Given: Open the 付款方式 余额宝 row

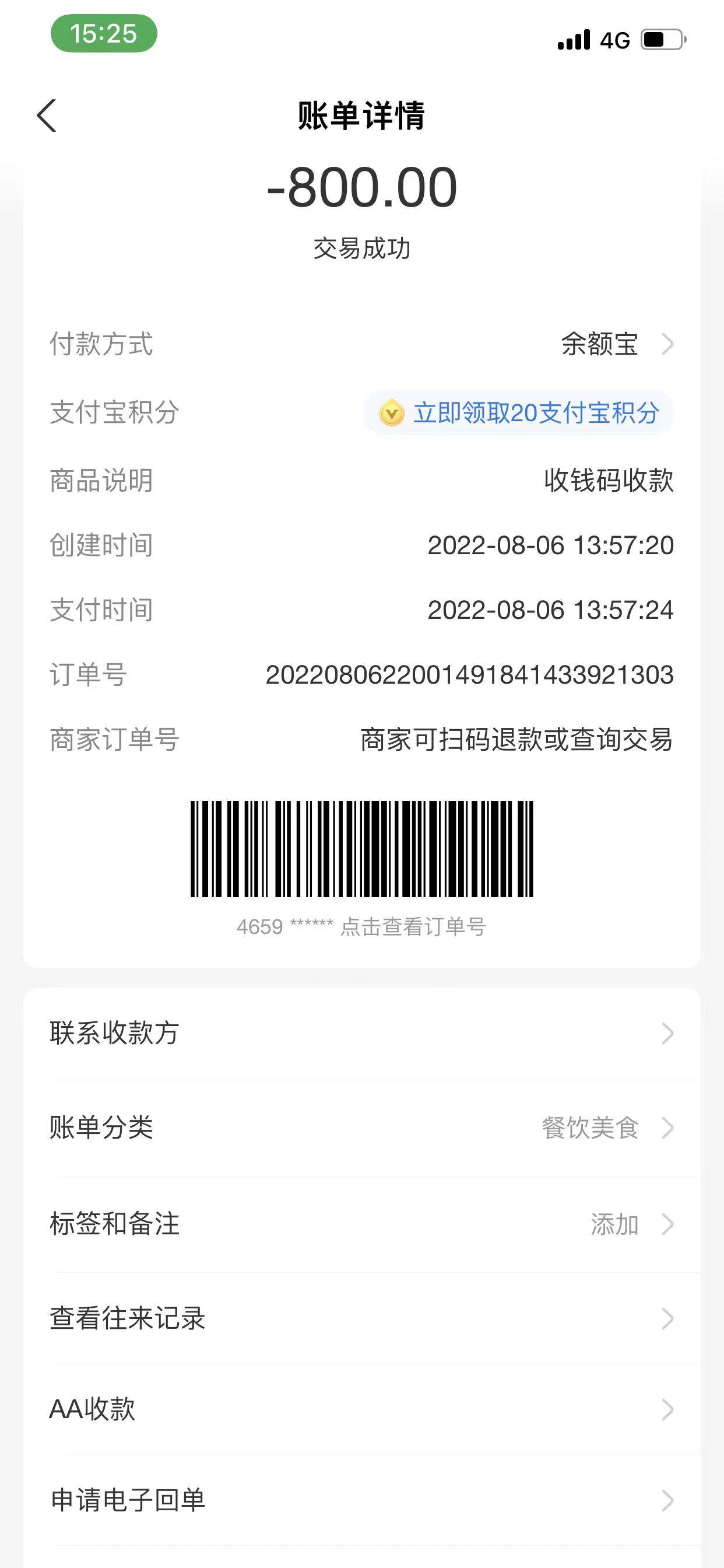Looking at the screenshot, I should point(614,345).
